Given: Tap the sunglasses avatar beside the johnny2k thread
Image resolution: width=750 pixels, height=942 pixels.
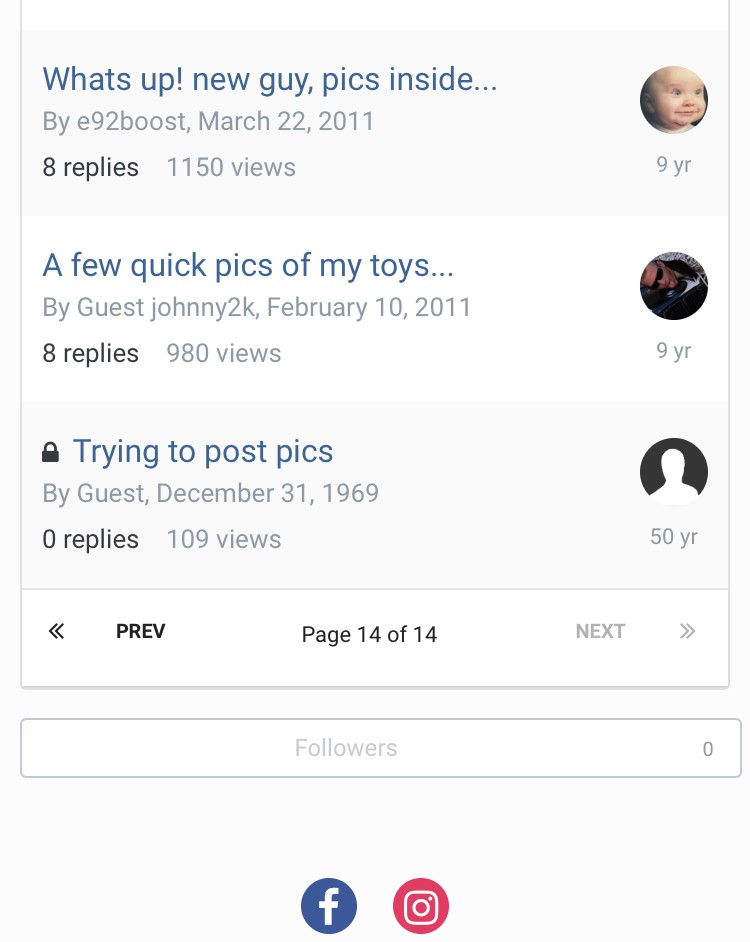Looking at the screenshot, I should click(674, 286).
